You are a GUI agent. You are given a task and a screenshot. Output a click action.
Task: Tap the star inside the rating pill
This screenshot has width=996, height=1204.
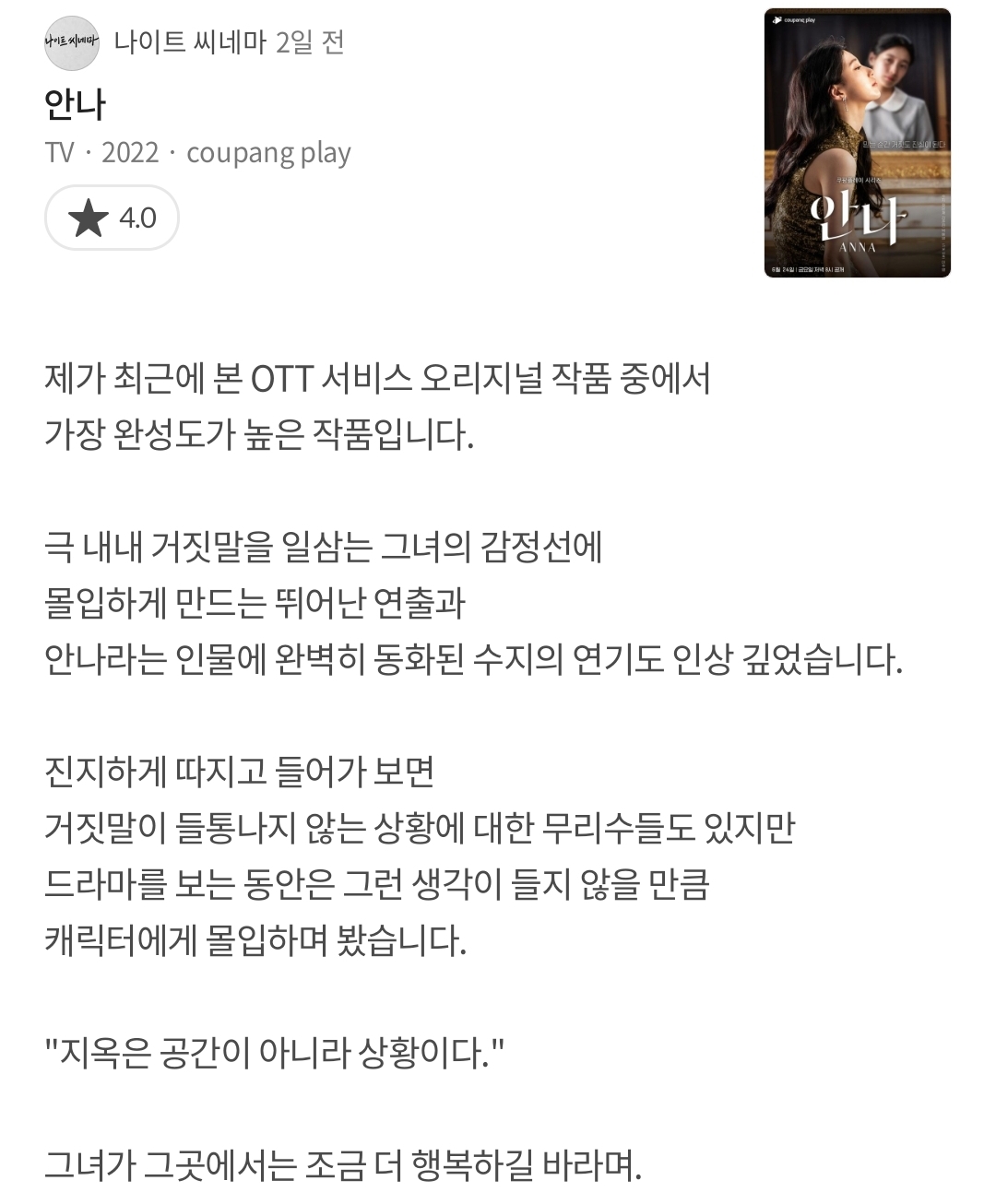(88, 218)
